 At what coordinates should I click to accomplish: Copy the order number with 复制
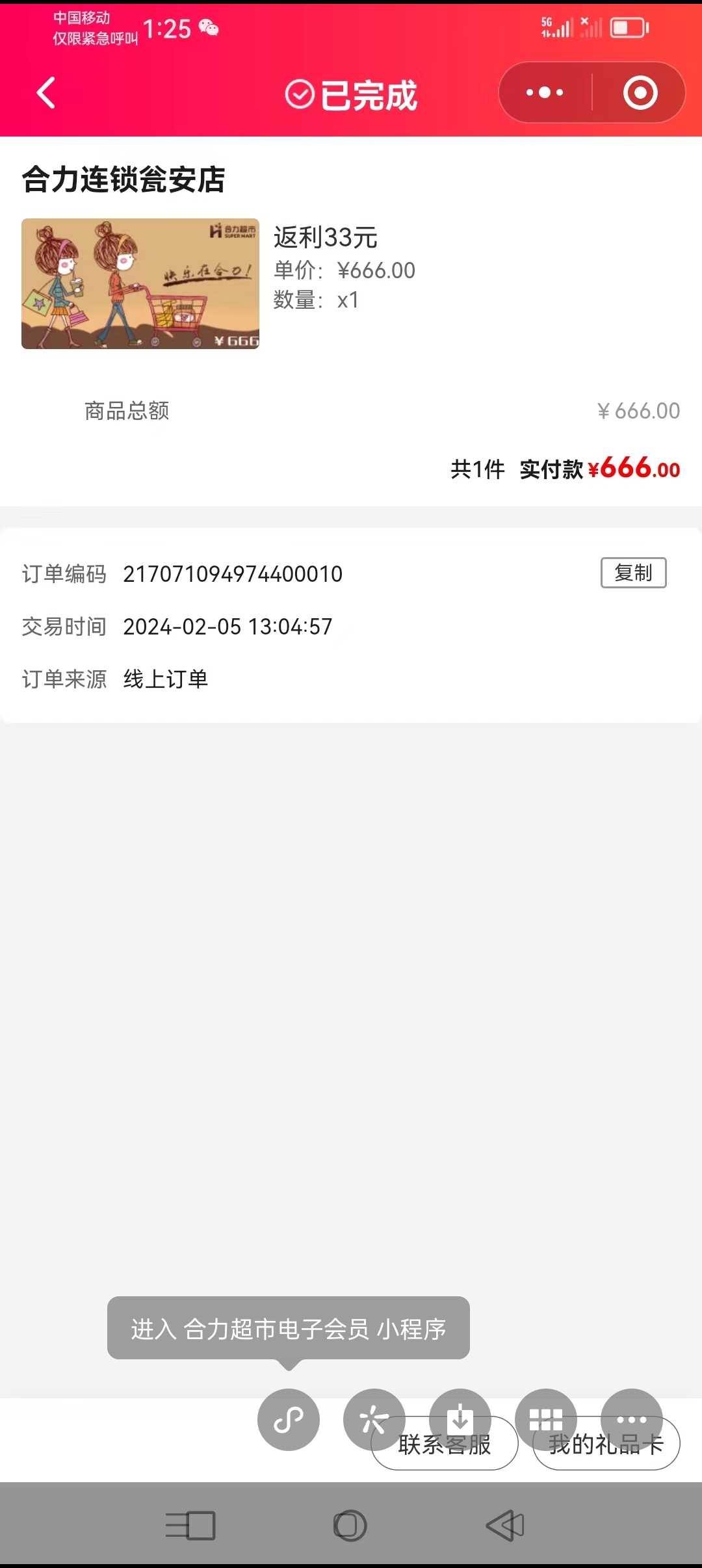(633, 573)
